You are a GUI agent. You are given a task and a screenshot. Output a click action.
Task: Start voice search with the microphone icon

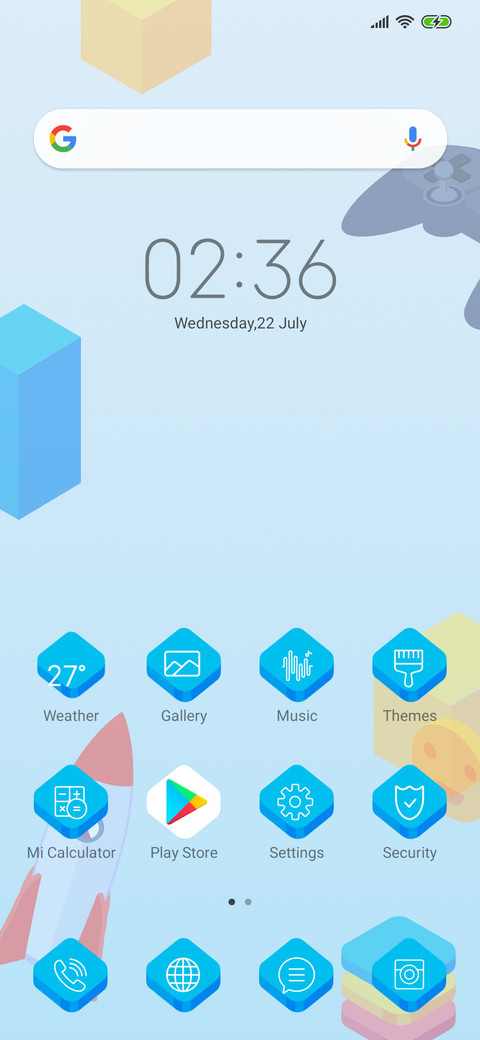[412, 139]
